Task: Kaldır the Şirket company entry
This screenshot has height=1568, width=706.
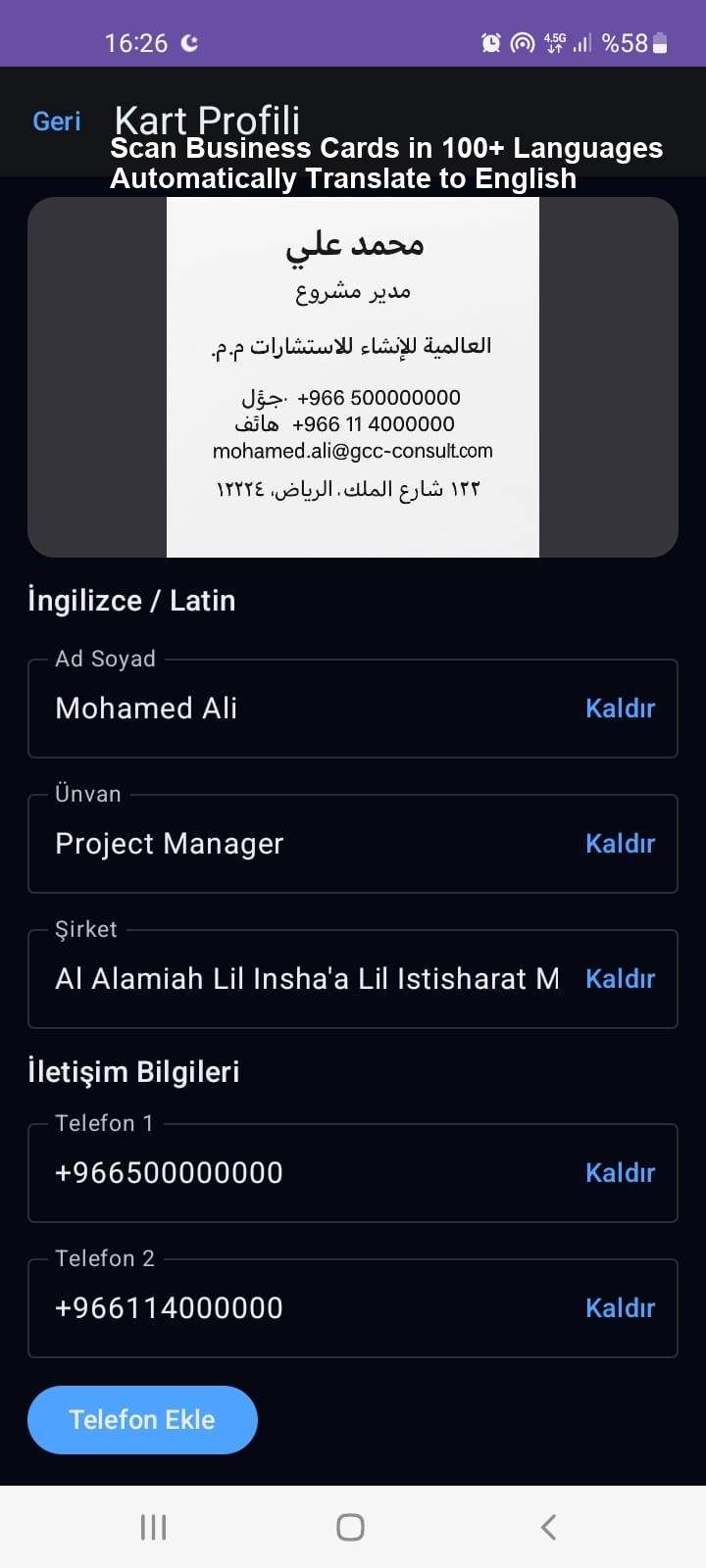Action: (620, 978)
